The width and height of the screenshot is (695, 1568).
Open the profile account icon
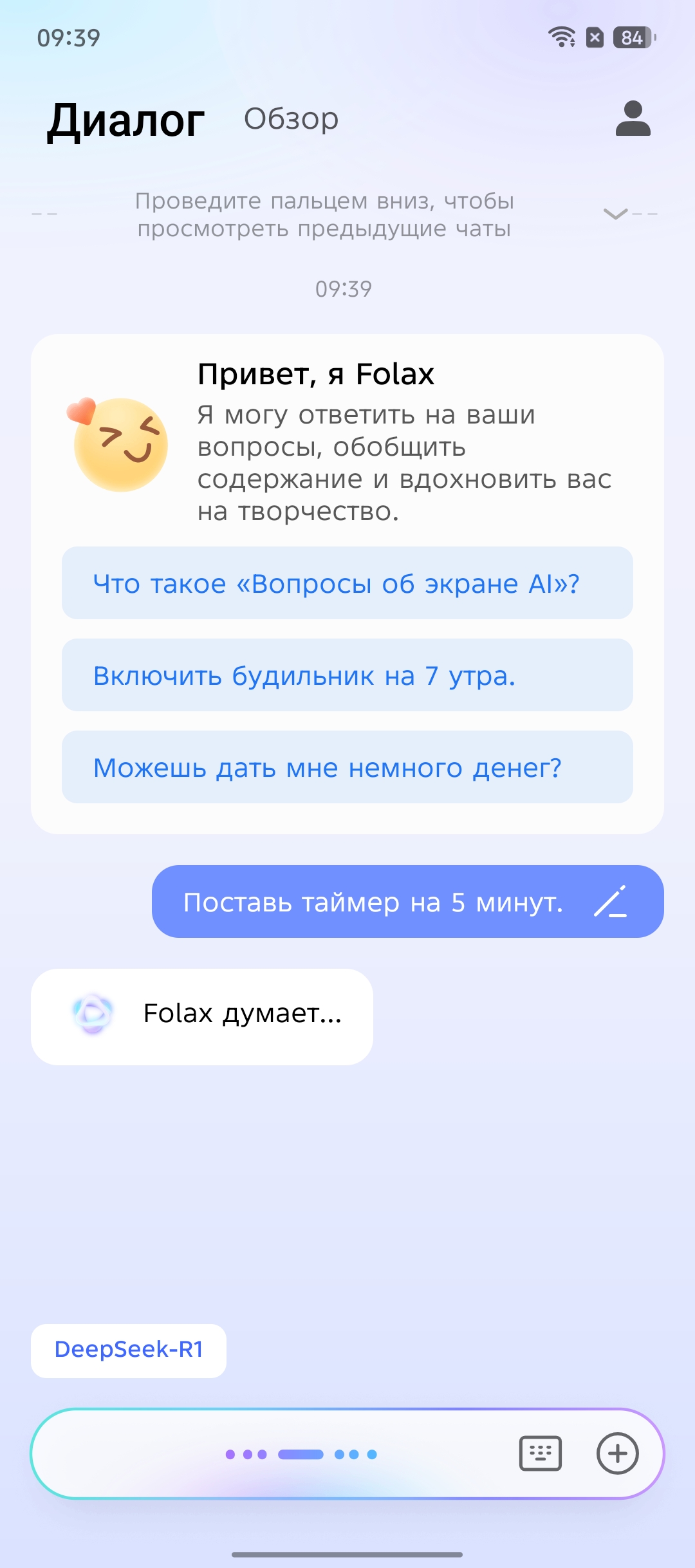pos(633,118)
